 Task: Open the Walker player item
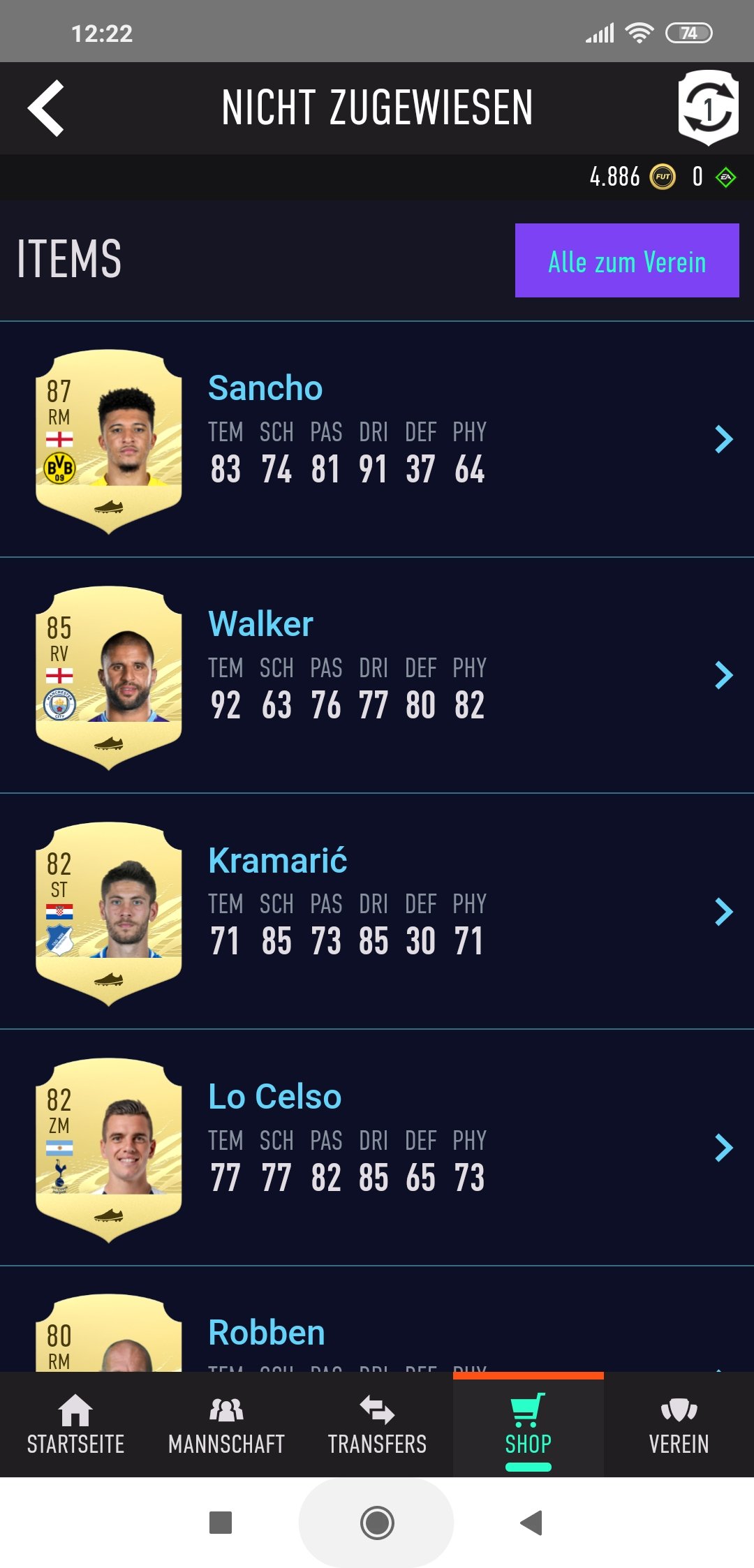click(377, 675)
